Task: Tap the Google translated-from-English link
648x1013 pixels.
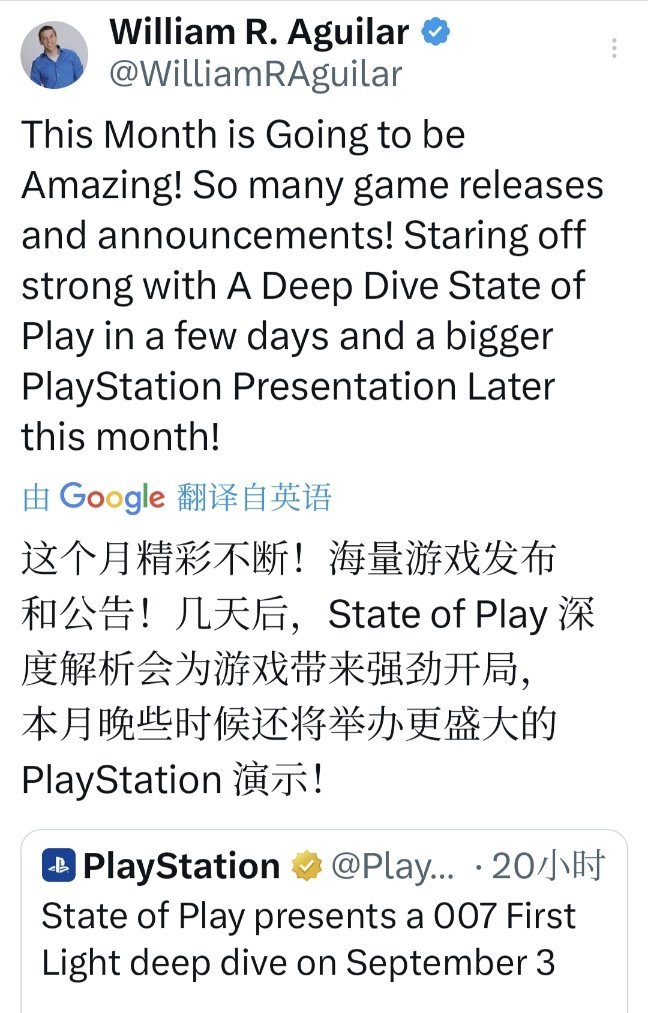Action: (177, 497)
